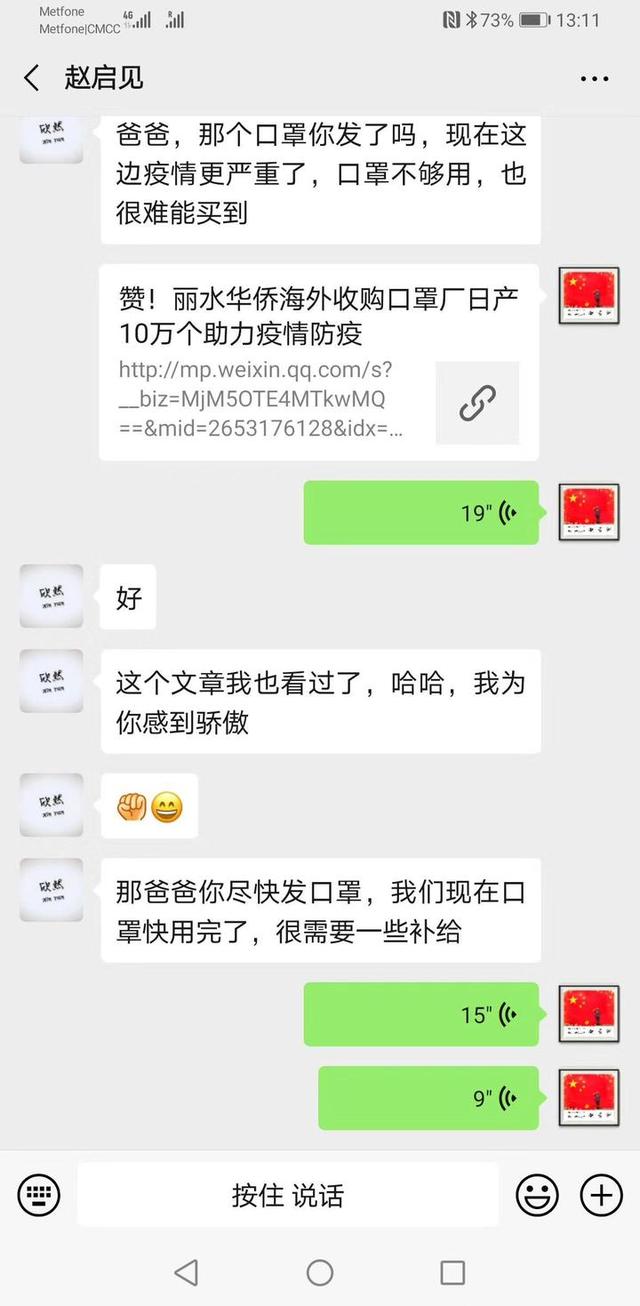Open the chat overflow menu
Screen dimensions: 640x1306
(594, 79)
